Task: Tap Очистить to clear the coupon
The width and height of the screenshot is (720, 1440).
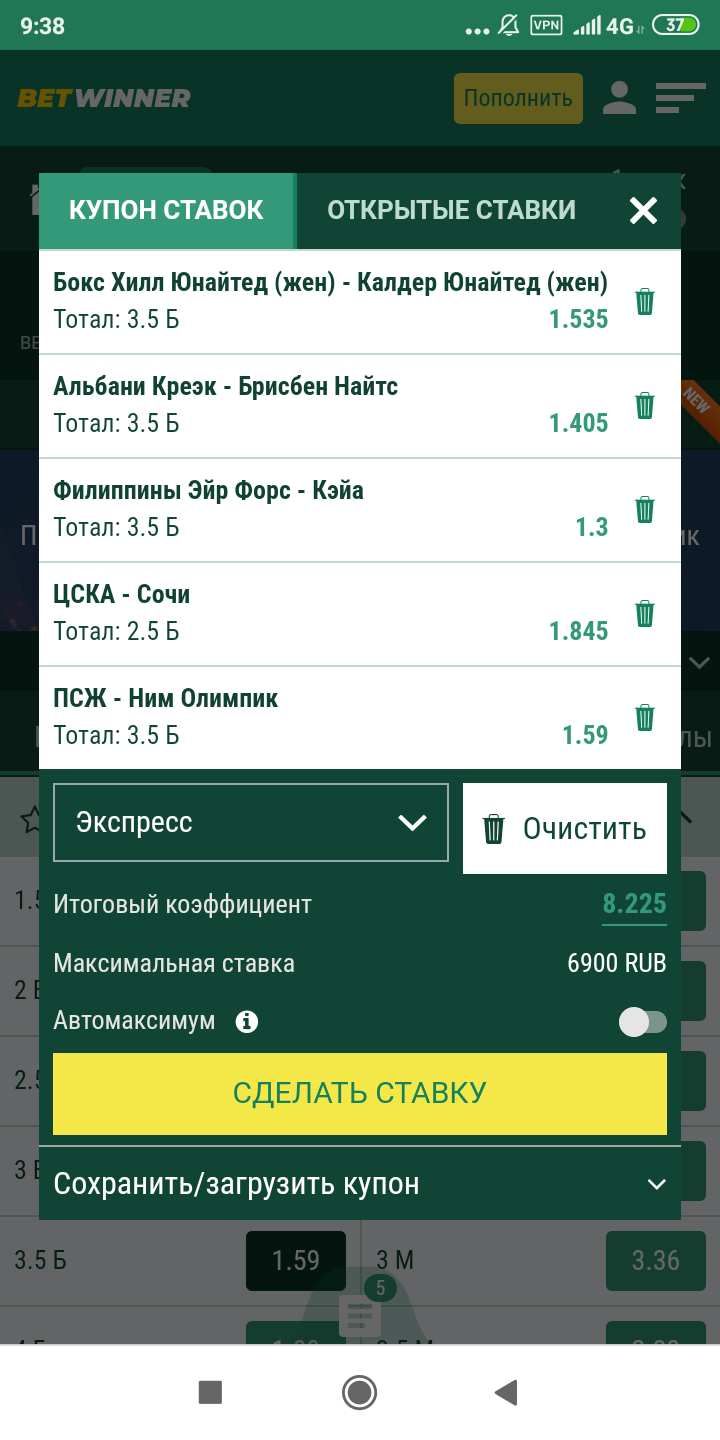Action: [565, 829]
